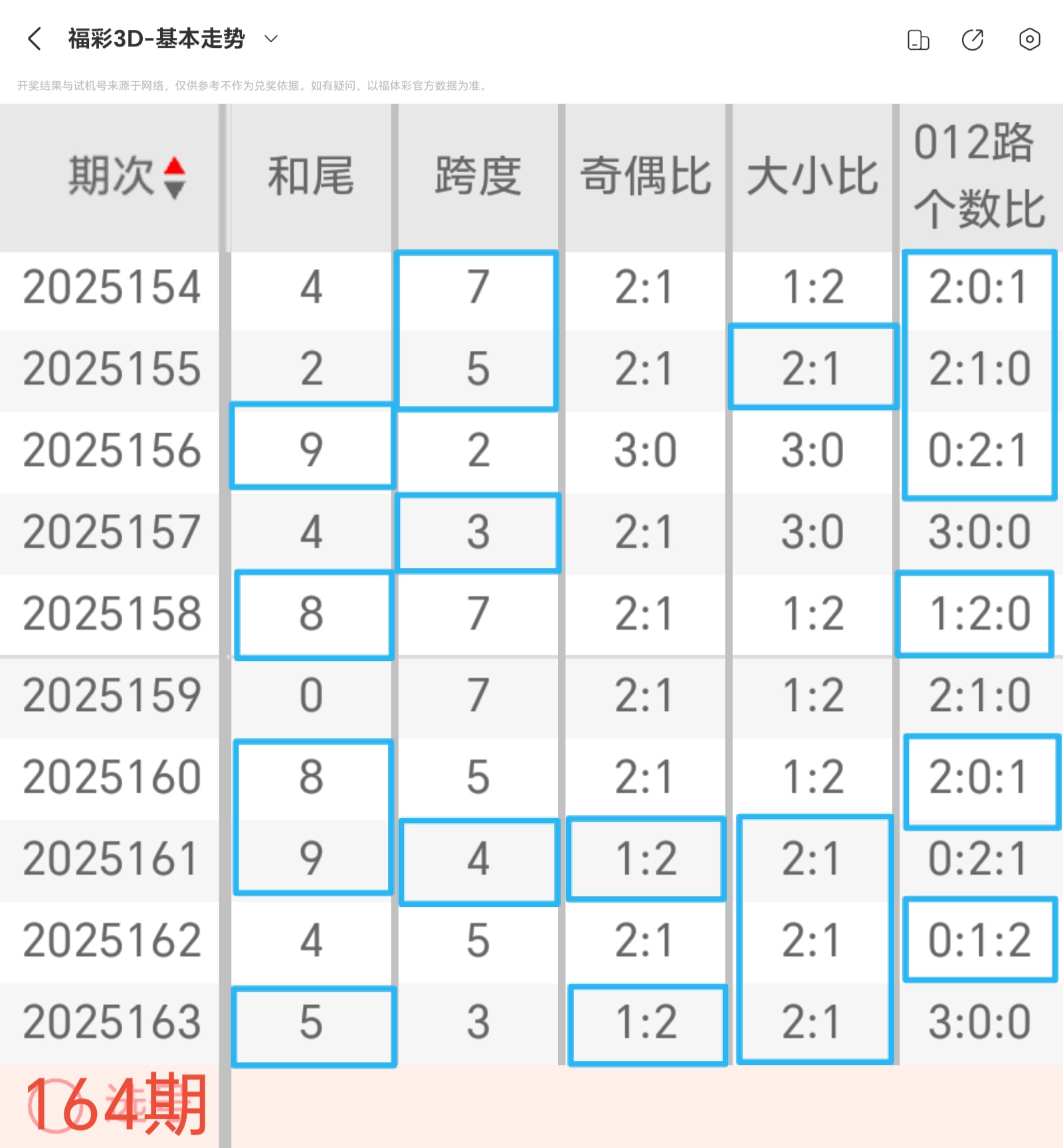Sort the table by 期次
1063x1148 pixels.
coord(174,177)
